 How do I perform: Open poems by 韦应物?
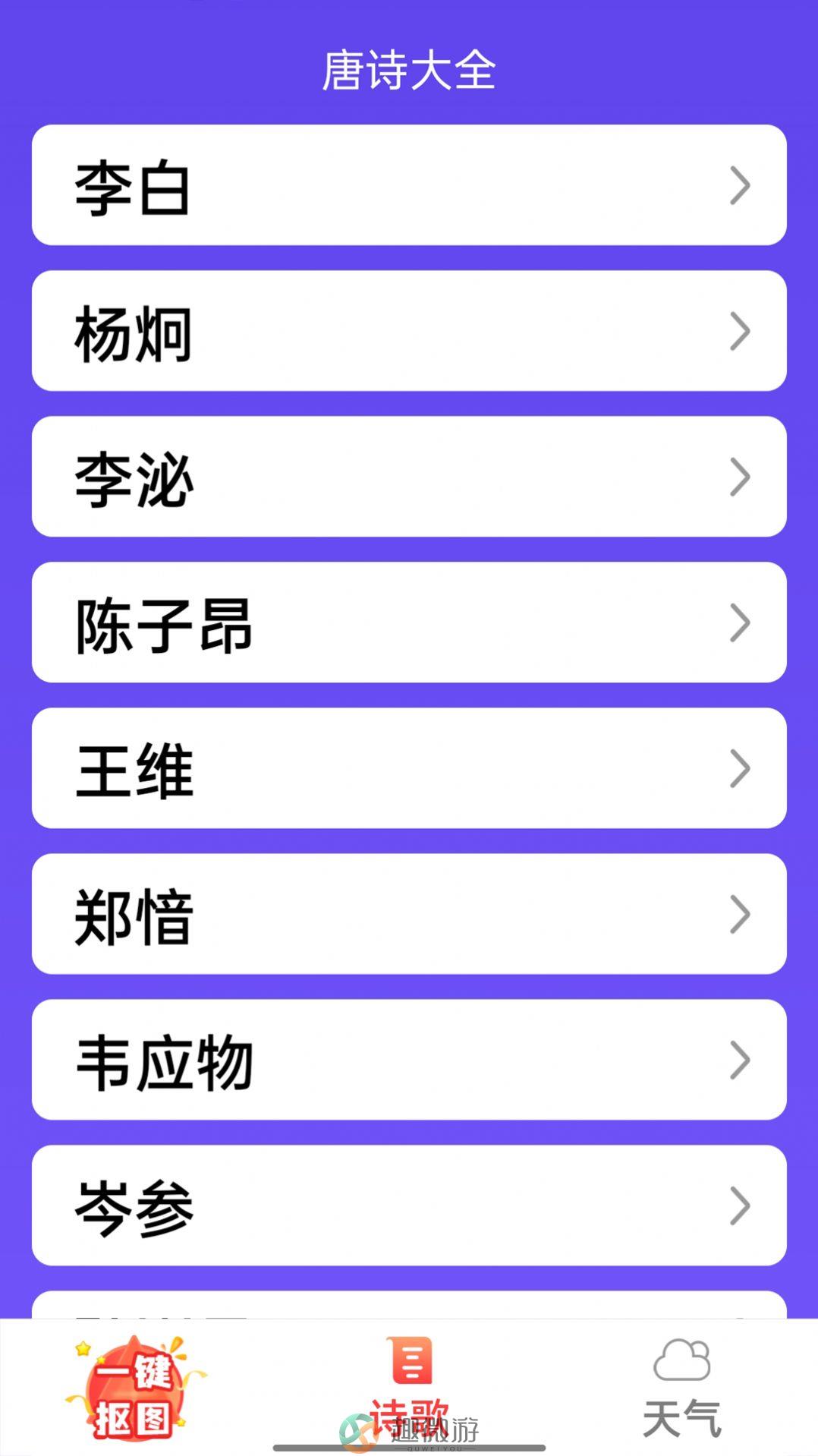(x=409, y=1060)
